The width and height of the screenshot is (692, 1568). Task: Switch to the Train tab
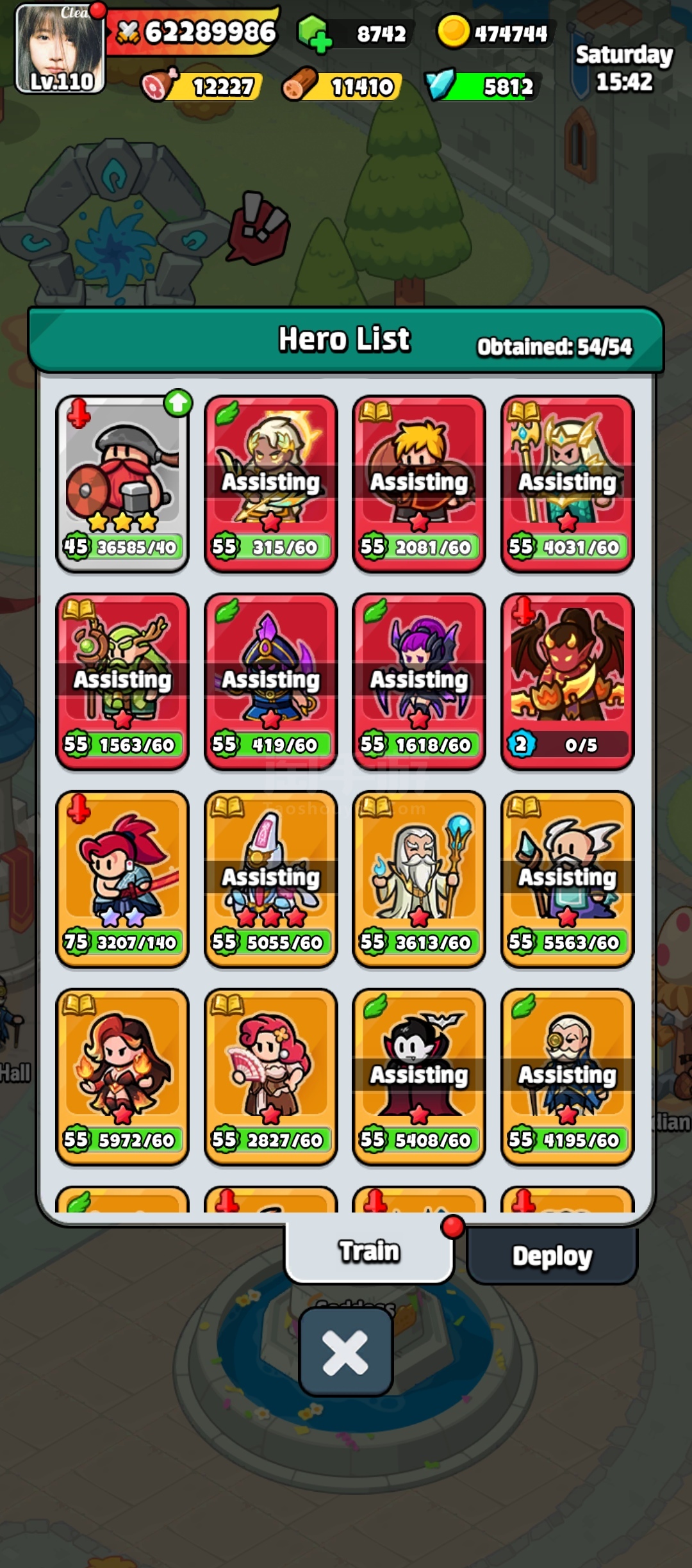pyautogui.click(x=369, y=1252)
